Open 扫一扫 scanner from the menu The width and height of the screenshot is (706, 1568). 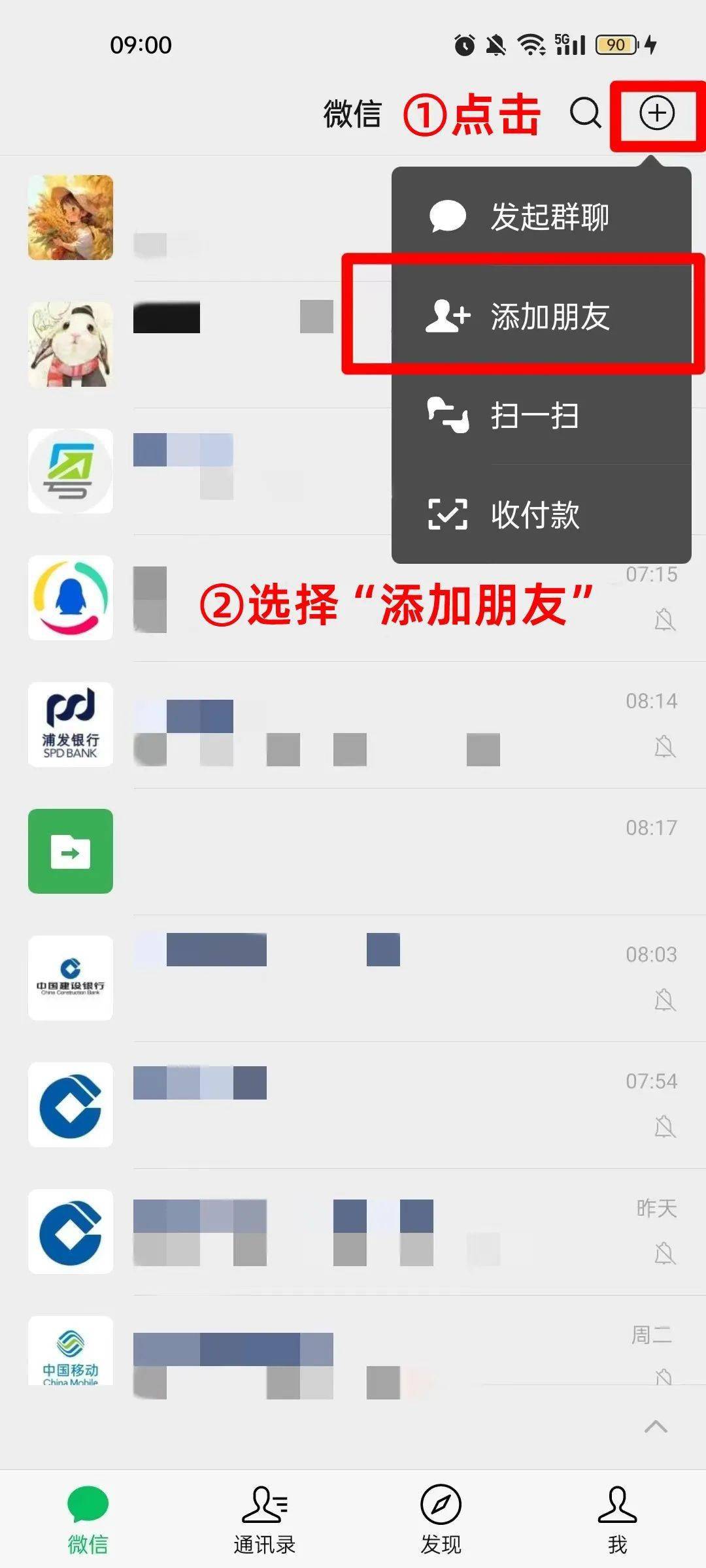point(541,416)
